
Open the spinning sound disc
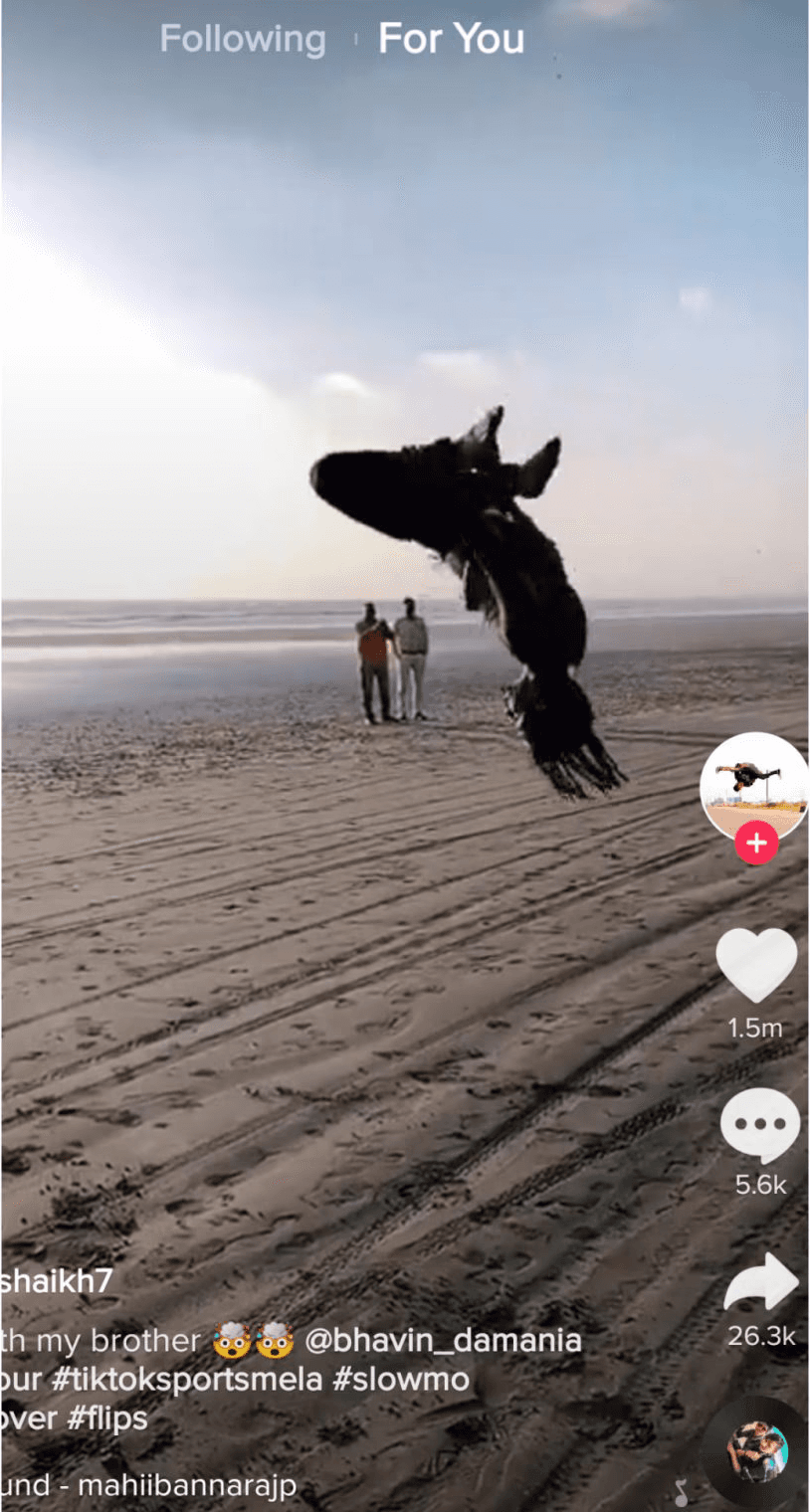click(757, 1453)
